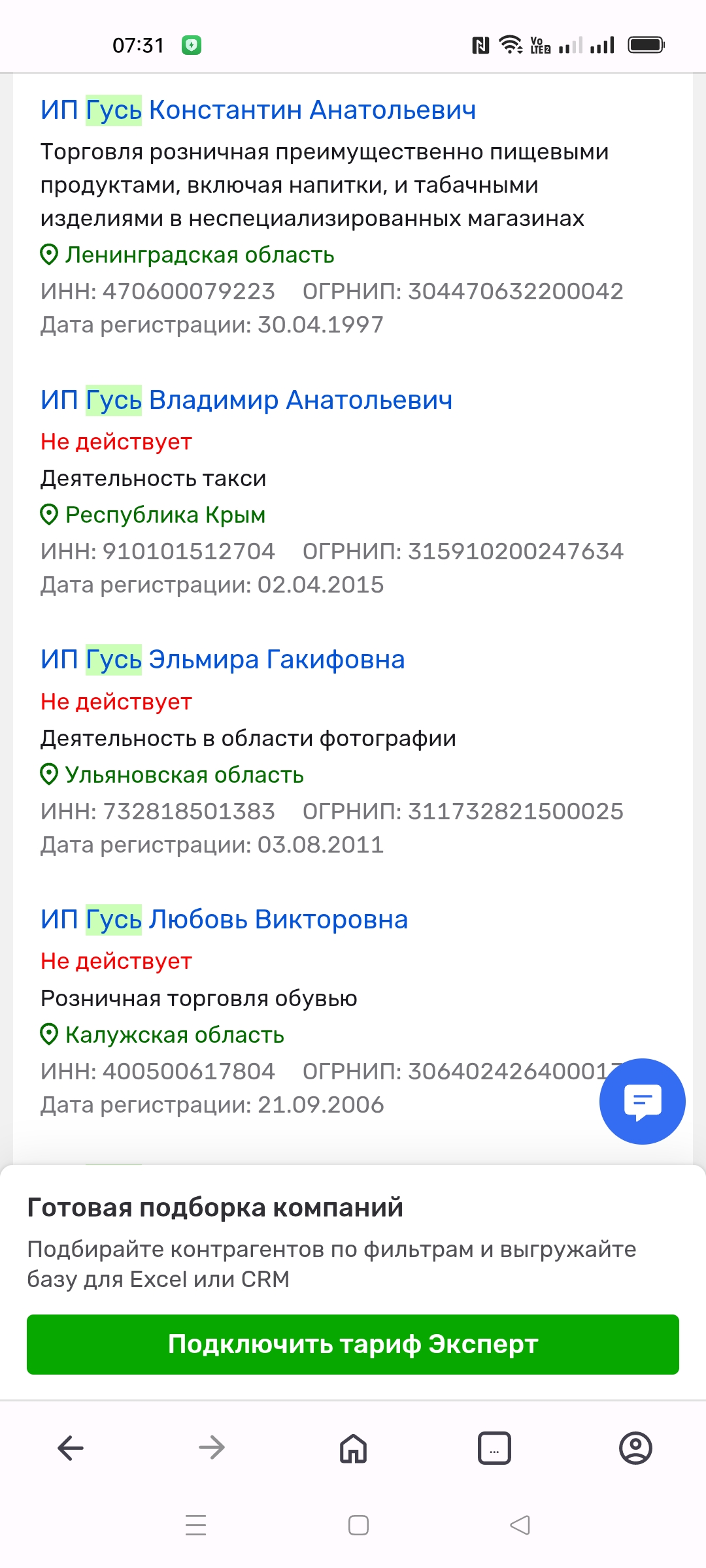Go forward with the browser forward arrow
This screenshot has width=706, height=1568.
pos(212,1448)
